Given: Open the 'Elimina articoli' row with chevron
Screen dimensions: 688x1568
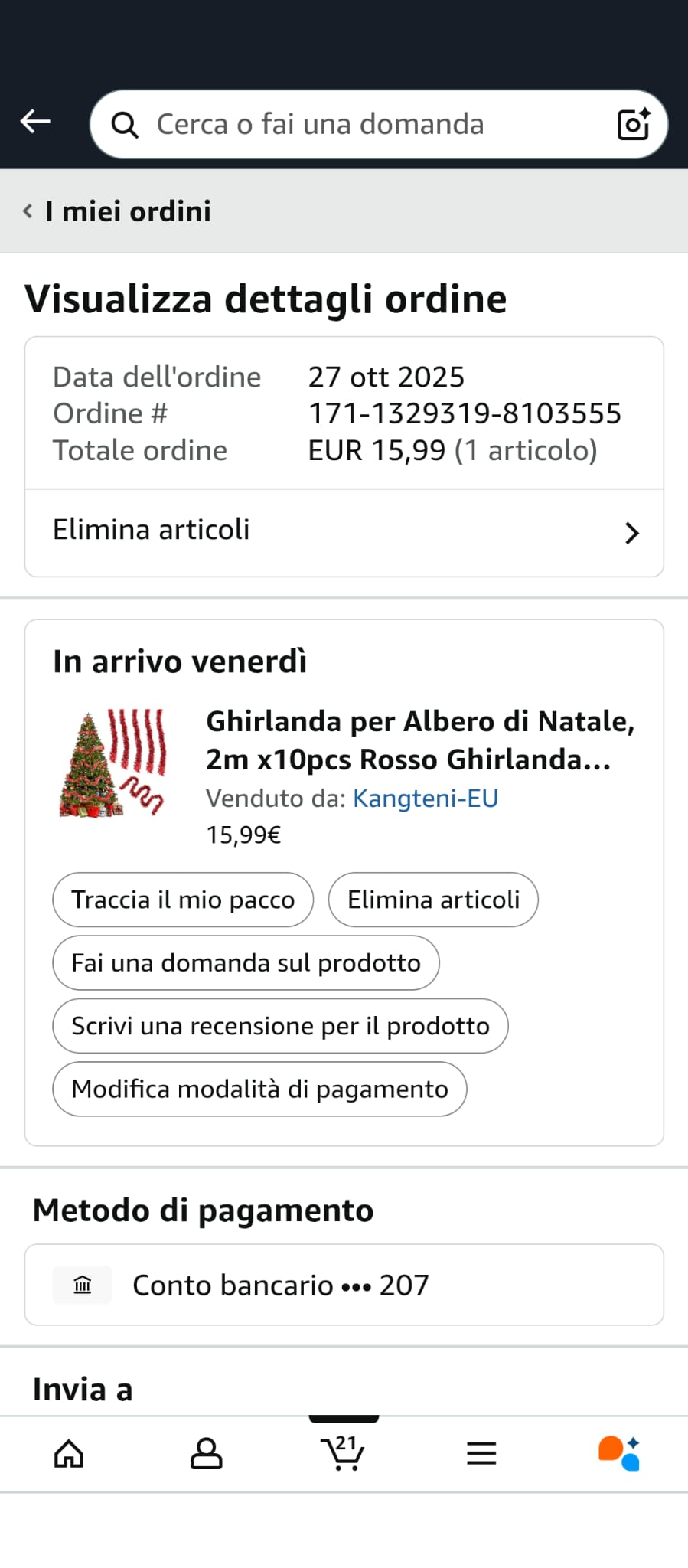Looking at the screenshot, I should tap(344, 531).
